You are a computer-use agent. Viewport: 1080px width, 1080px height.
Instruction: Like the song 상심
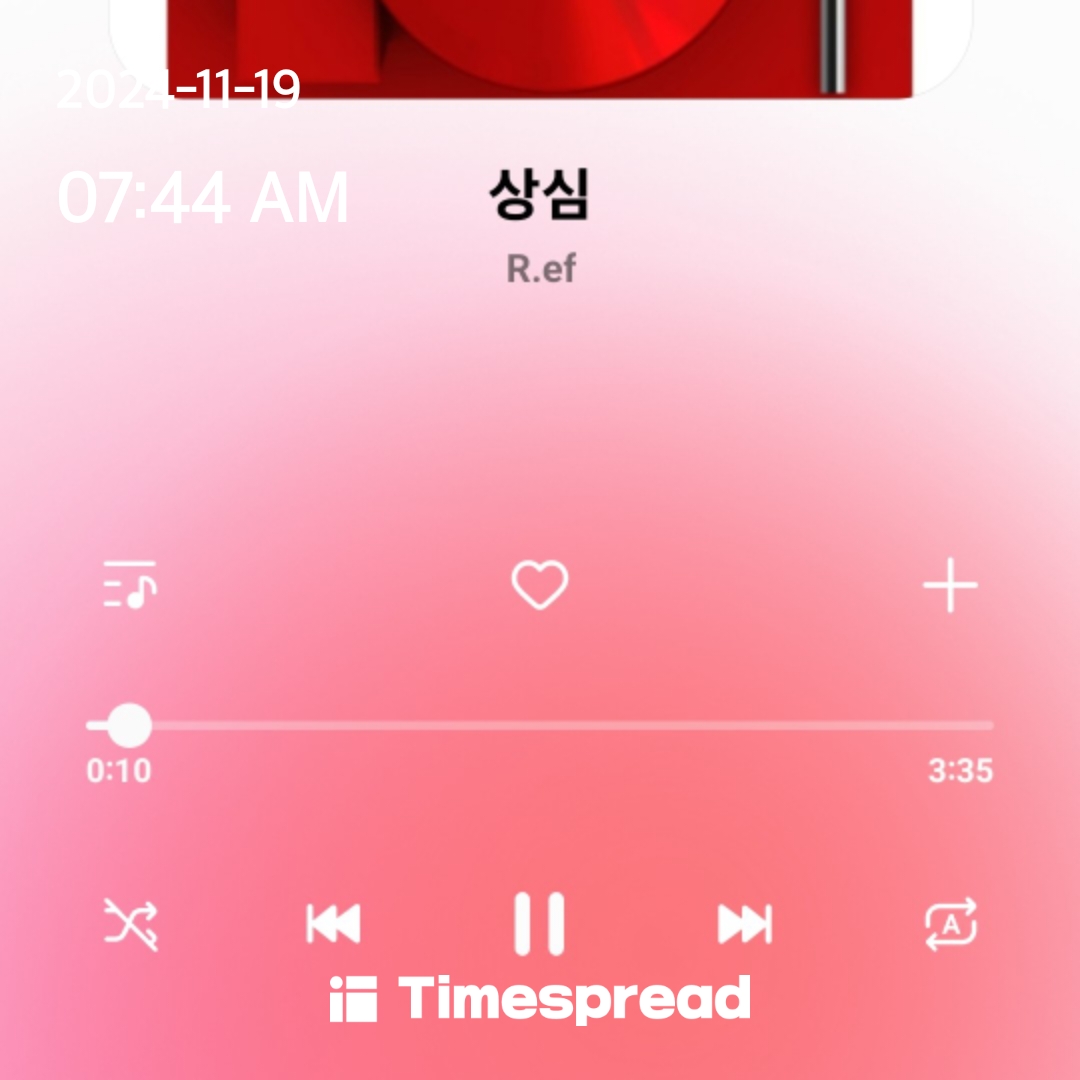(x=540, y=585)
